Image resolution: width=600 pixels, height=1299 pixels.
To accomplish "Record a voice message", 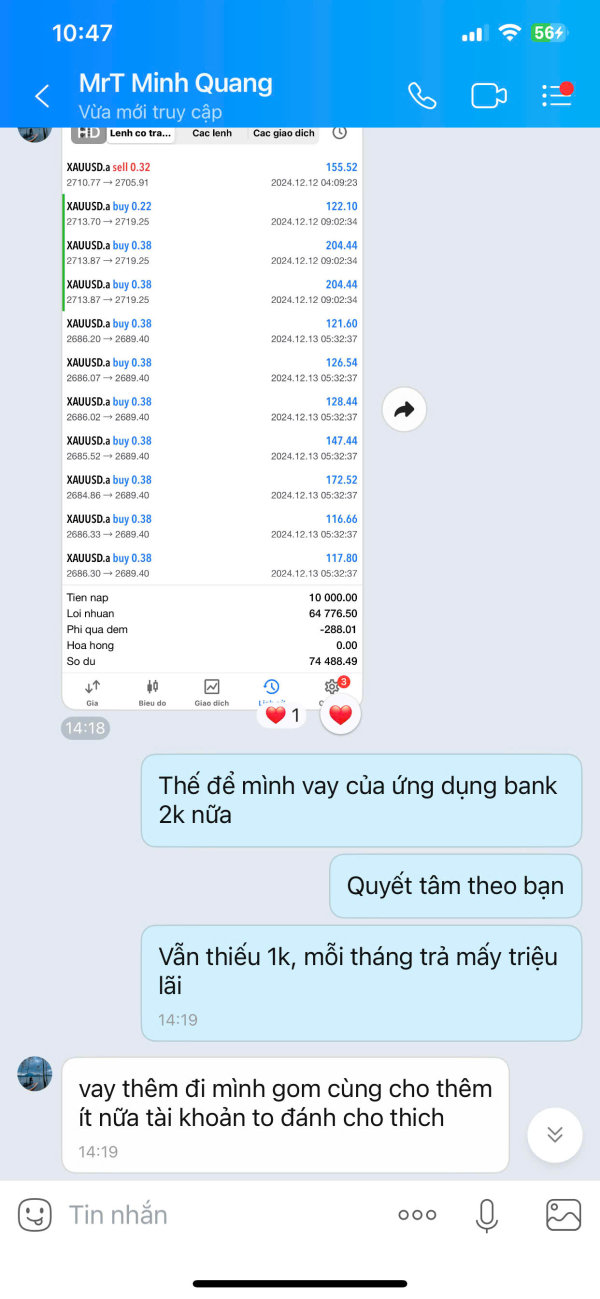I will pos(487,1215).
